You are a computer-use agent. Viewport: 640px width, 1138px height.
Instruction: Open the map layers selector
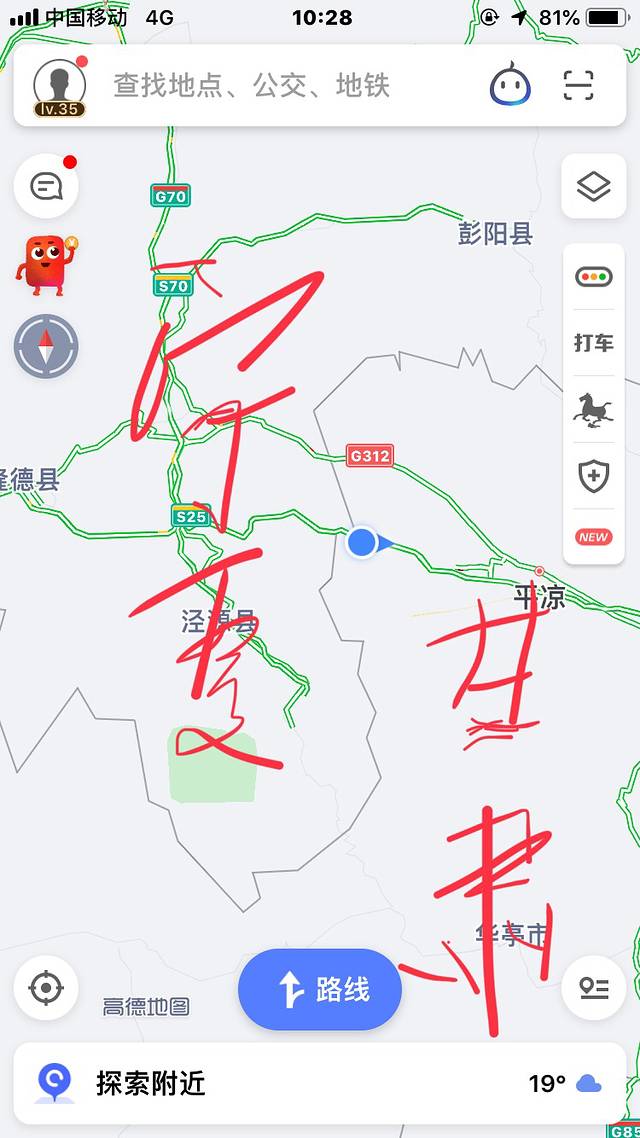(593, 186)
